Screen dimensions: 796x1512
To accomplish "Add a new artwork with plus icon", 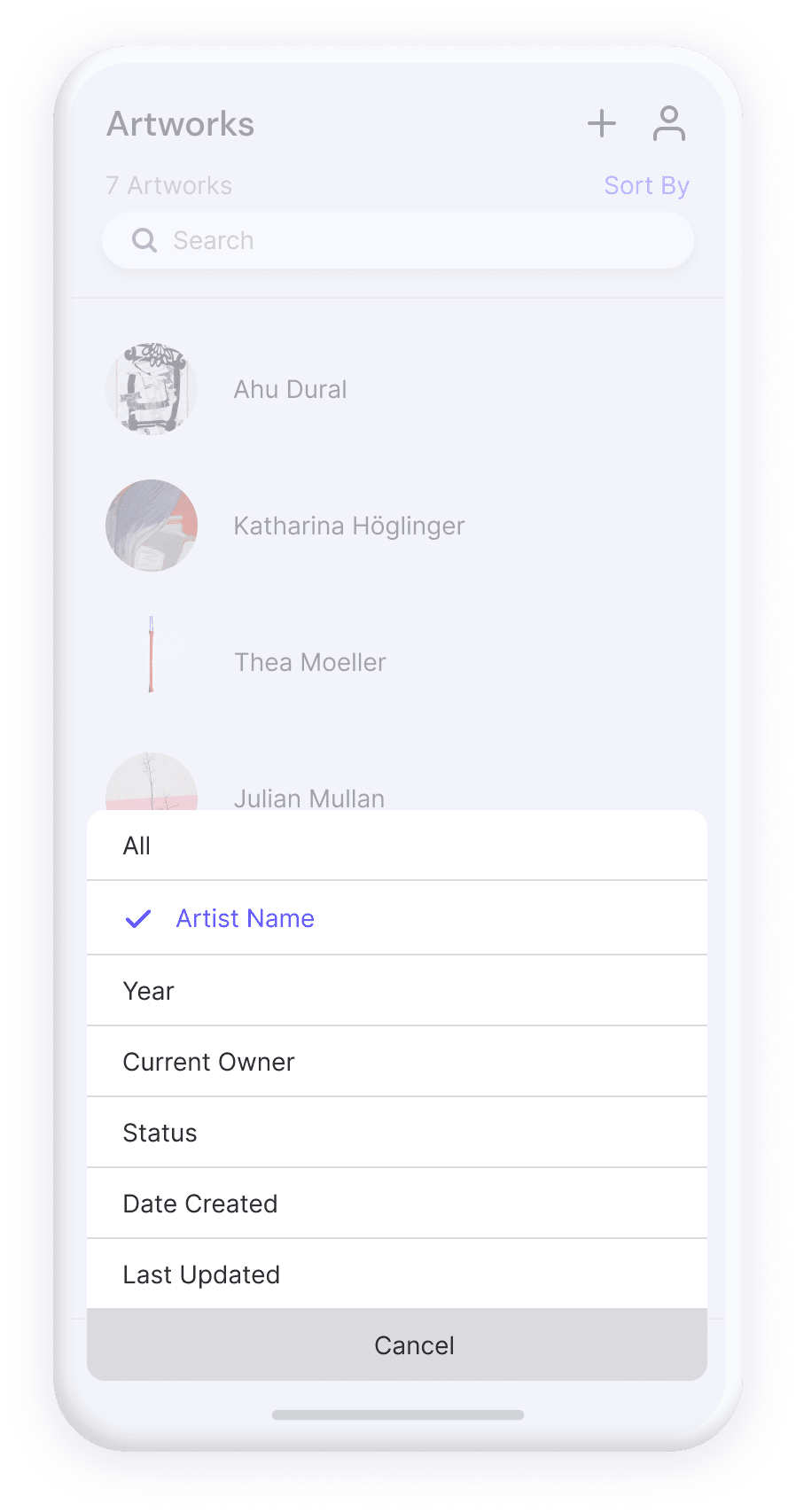I will point(602,123).
